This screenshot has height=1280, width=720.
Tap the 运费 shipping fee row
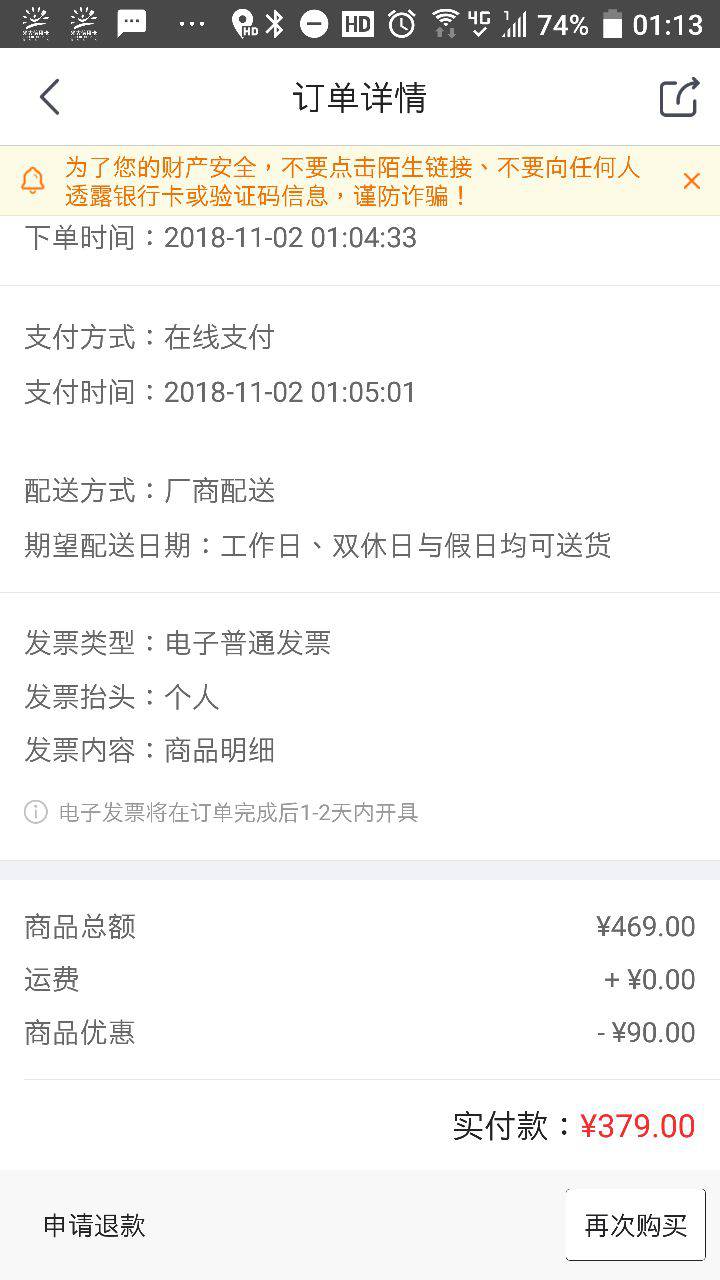click(x=360, y=979)
